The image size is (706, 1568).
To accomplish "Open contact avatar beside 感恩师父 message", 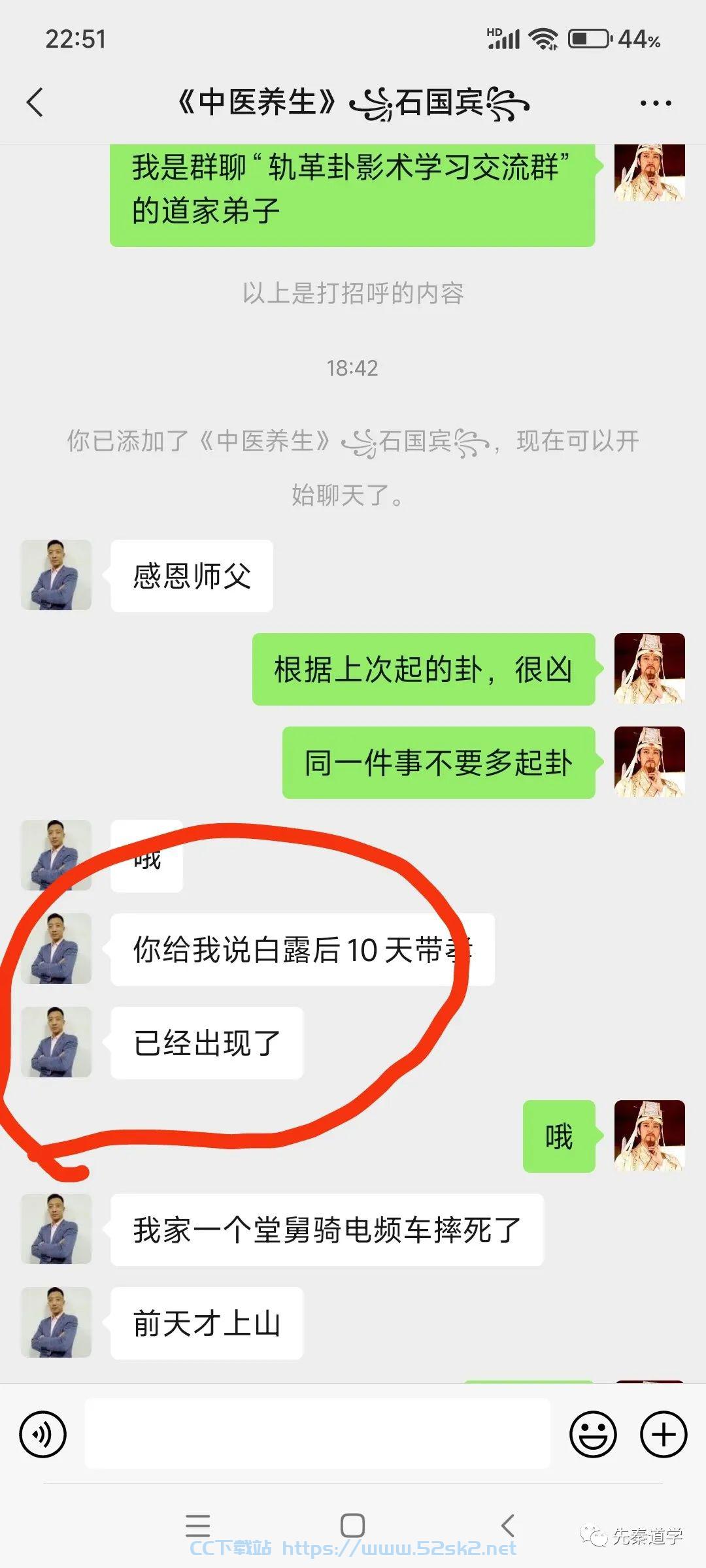I will [x=56, y=575].
